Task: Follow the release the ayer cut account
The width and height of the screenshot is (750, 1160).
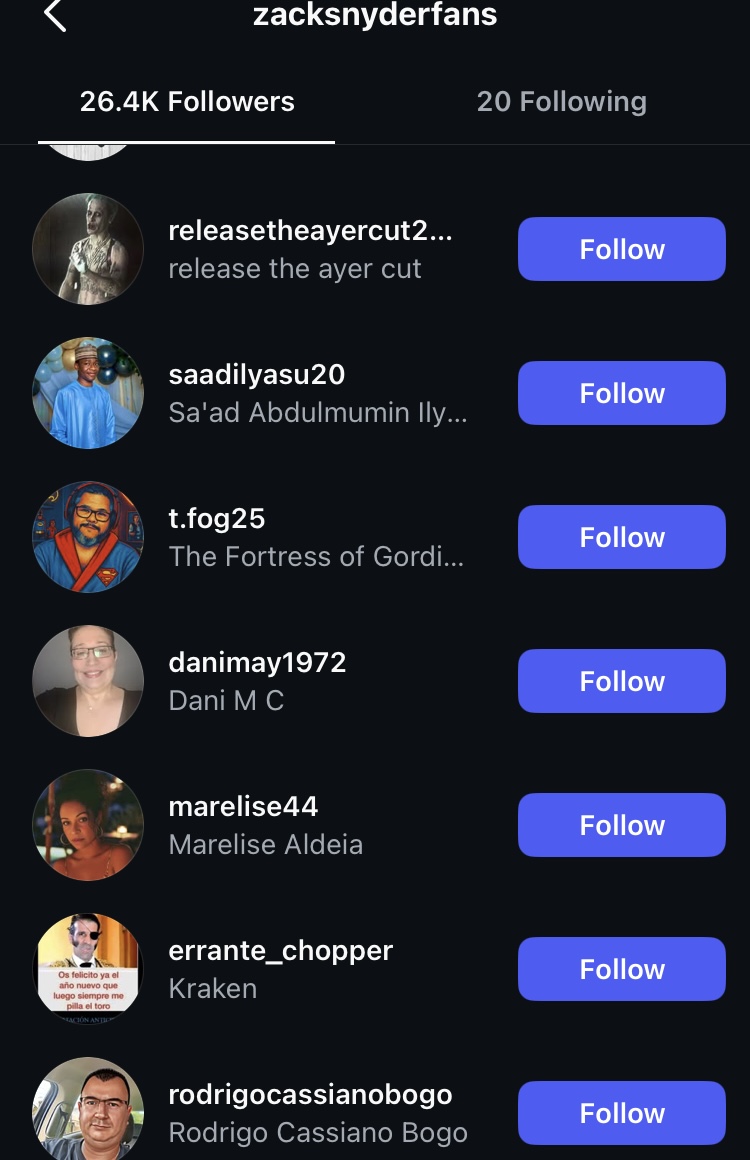Action: 621,249
